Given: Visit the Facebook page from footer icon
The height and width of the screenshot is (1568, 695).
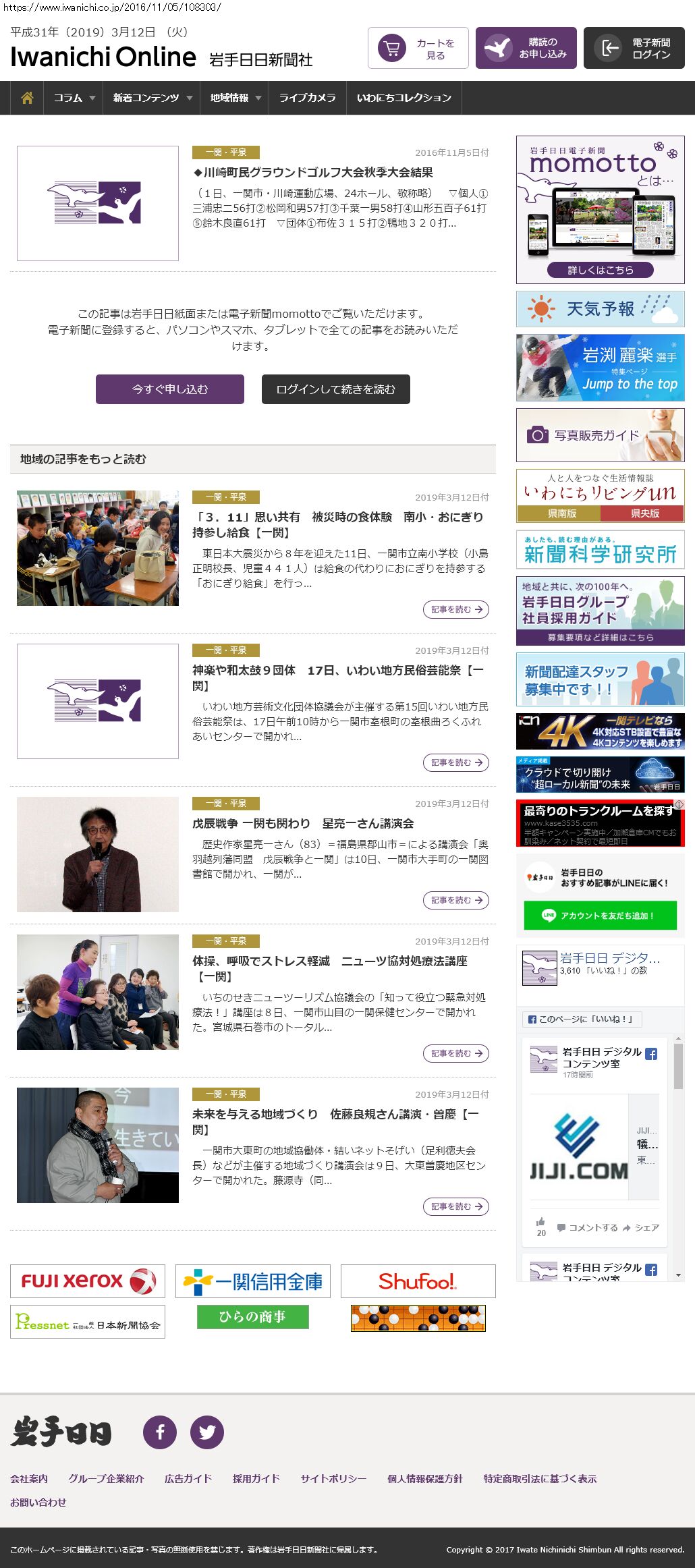Looking at the screenshot, I should 160,1432.
